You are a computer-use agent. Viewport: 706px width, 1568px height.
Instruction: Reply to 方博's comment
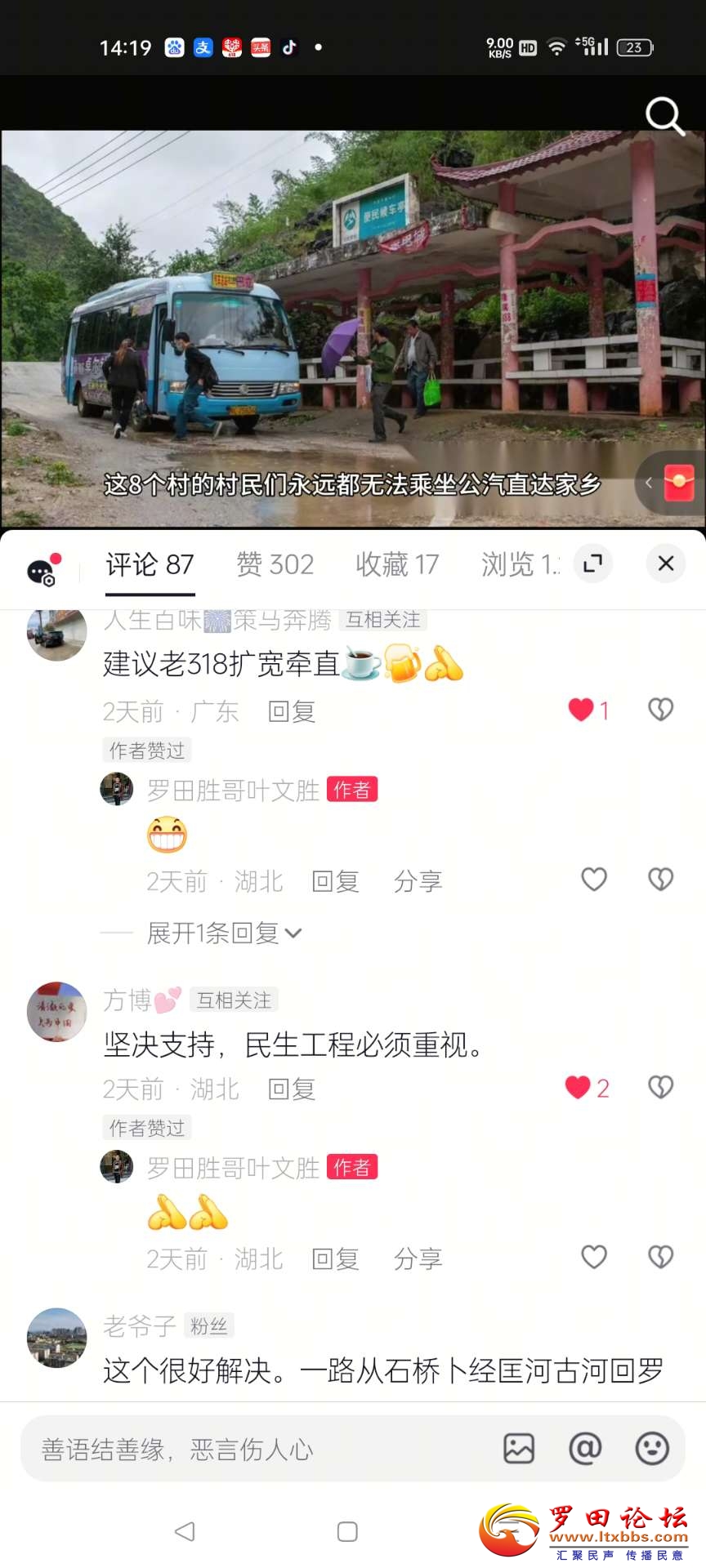pyautogui.click(x=292, y=1089)
